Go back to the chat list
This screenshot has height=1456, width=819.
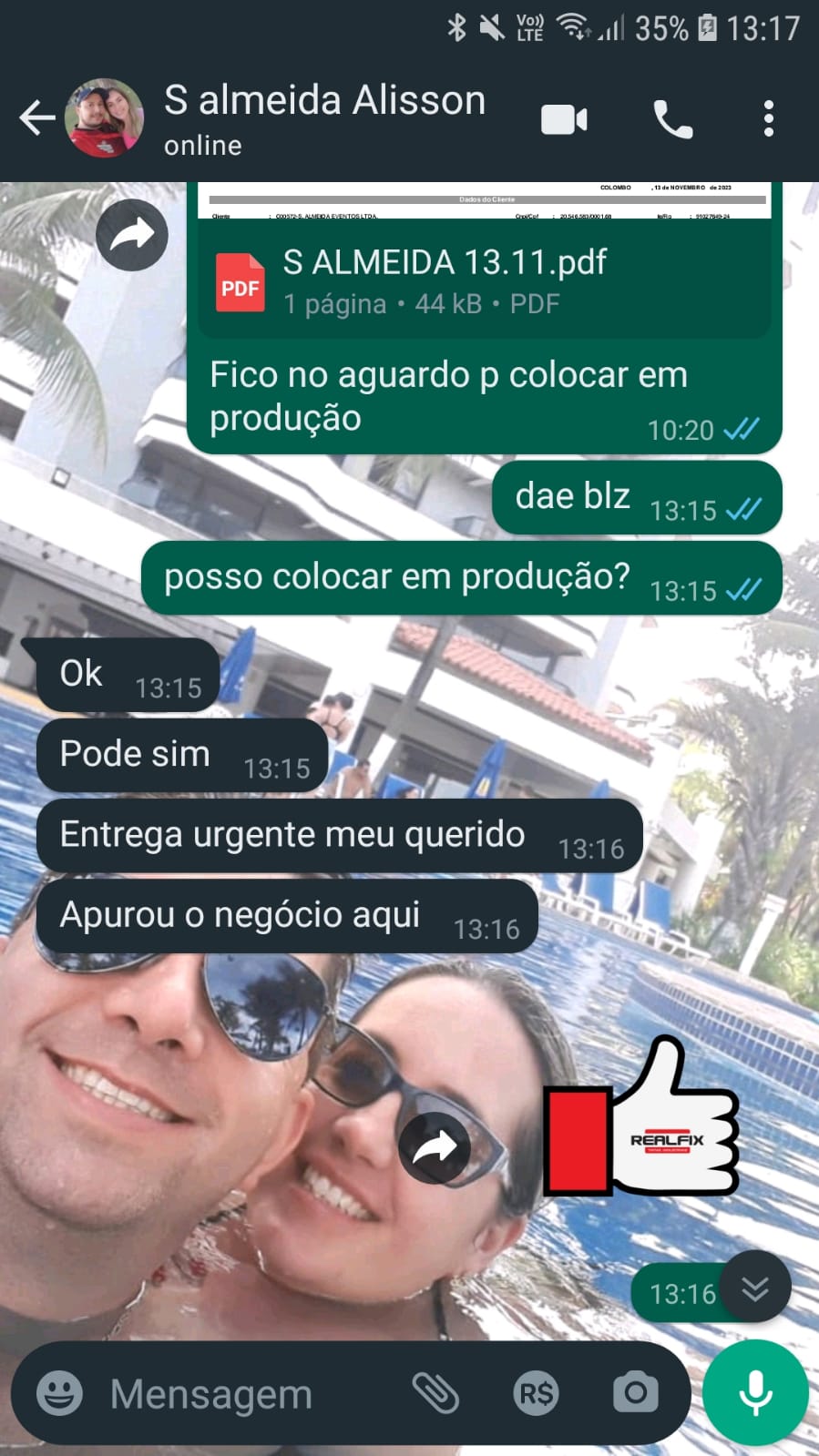click(x=36, y=118)
